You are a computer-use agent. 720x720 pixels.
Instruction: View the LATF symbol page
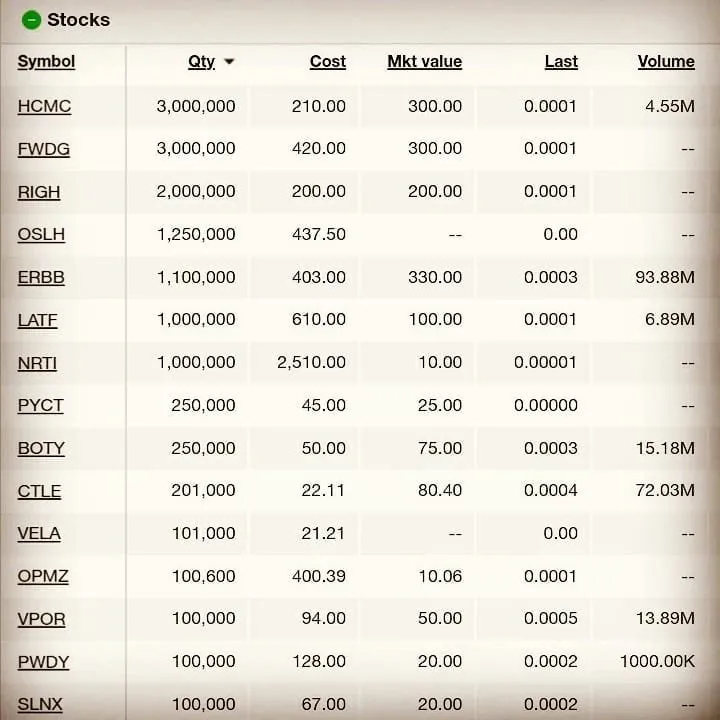click(38, 320)
